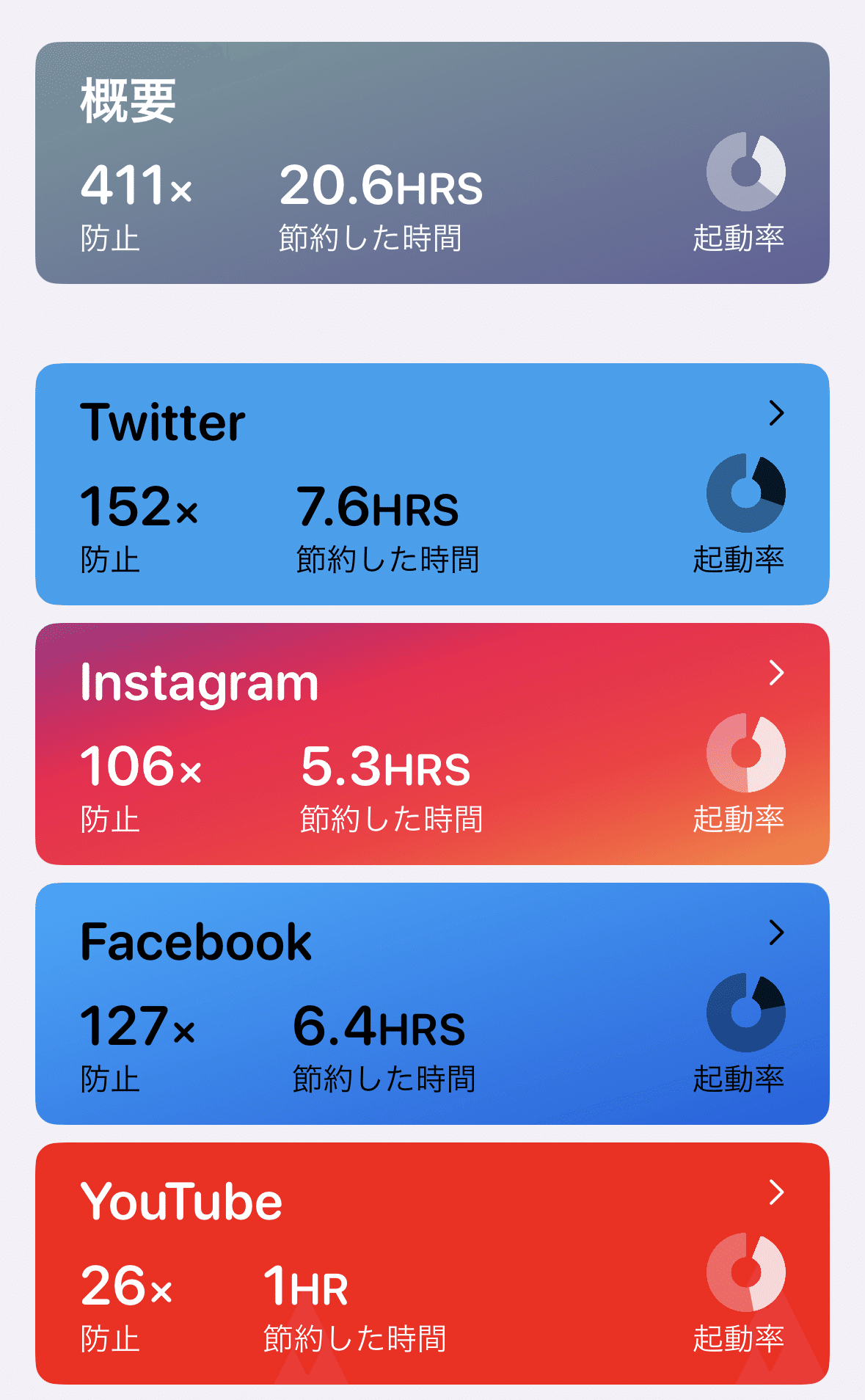Tap the Instagram summary card
This screenshot has width=865, height=1400.
433,745
